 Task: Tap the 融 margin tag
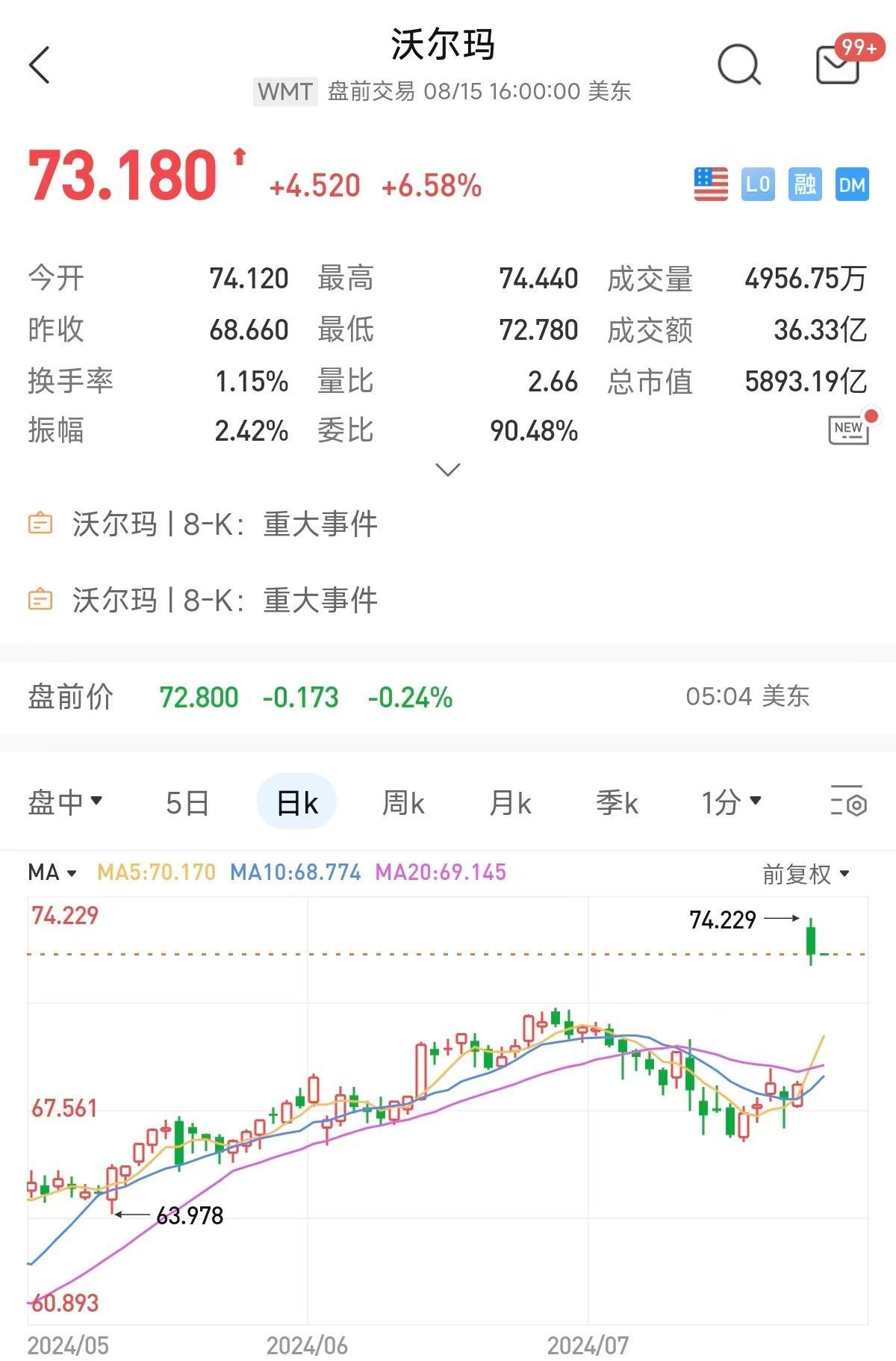pos(805,185)
